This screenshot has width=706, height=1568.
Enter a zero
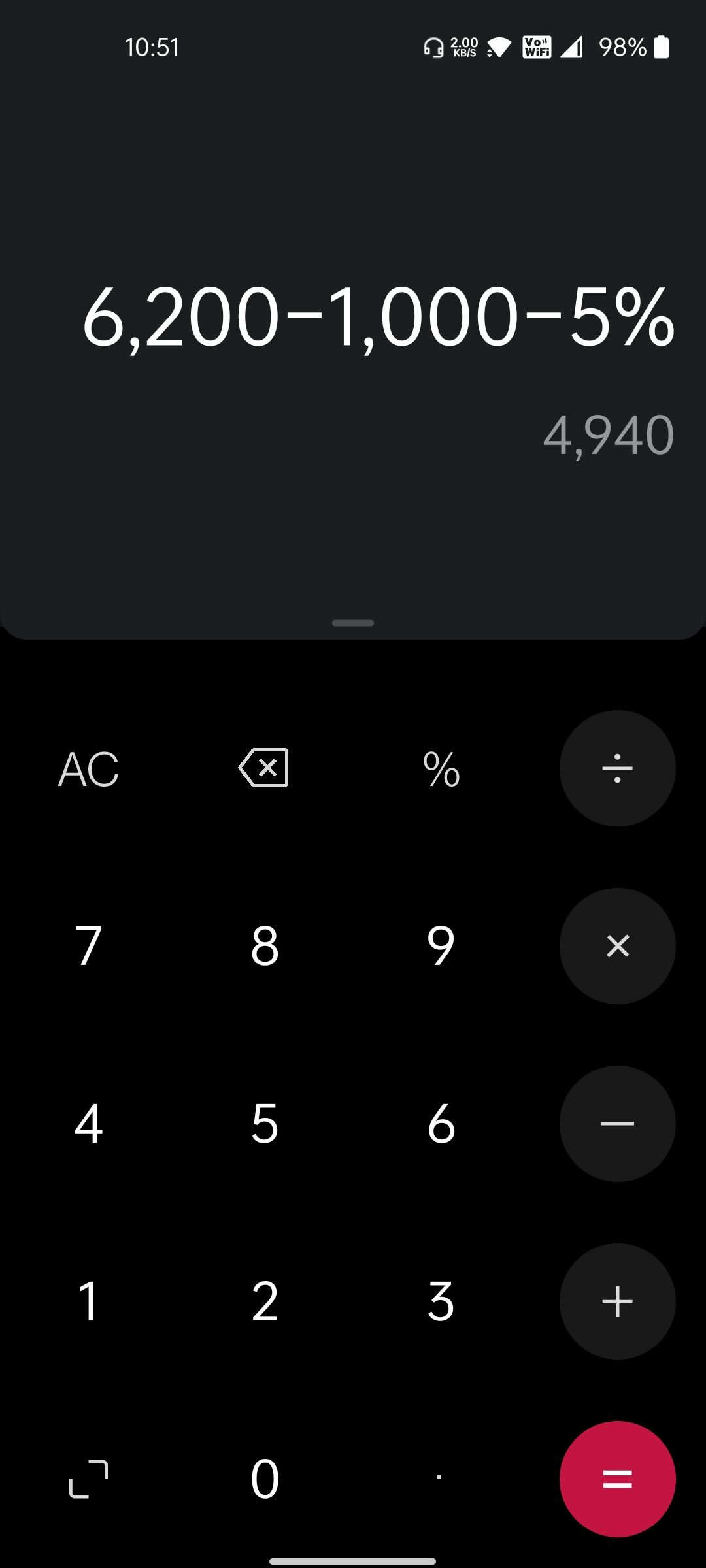tap(264, 1479)
